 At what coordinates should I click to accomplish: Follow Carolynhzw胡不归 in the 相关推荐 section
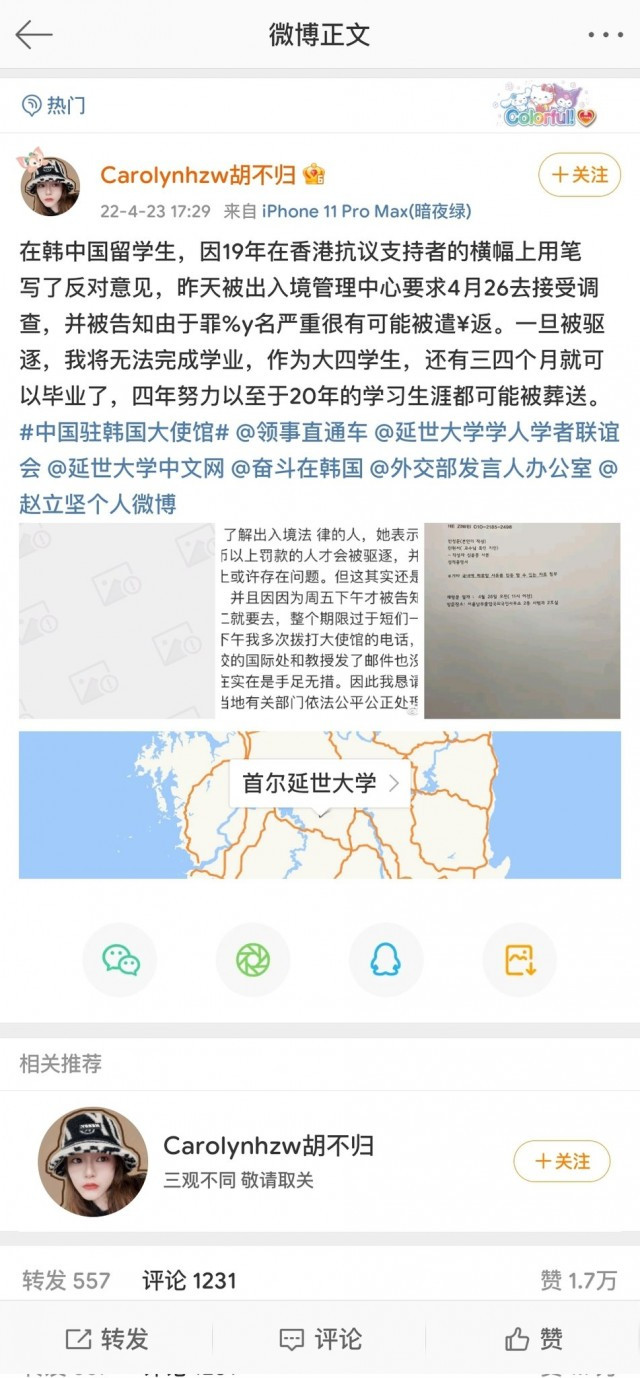coord(561,1161)
